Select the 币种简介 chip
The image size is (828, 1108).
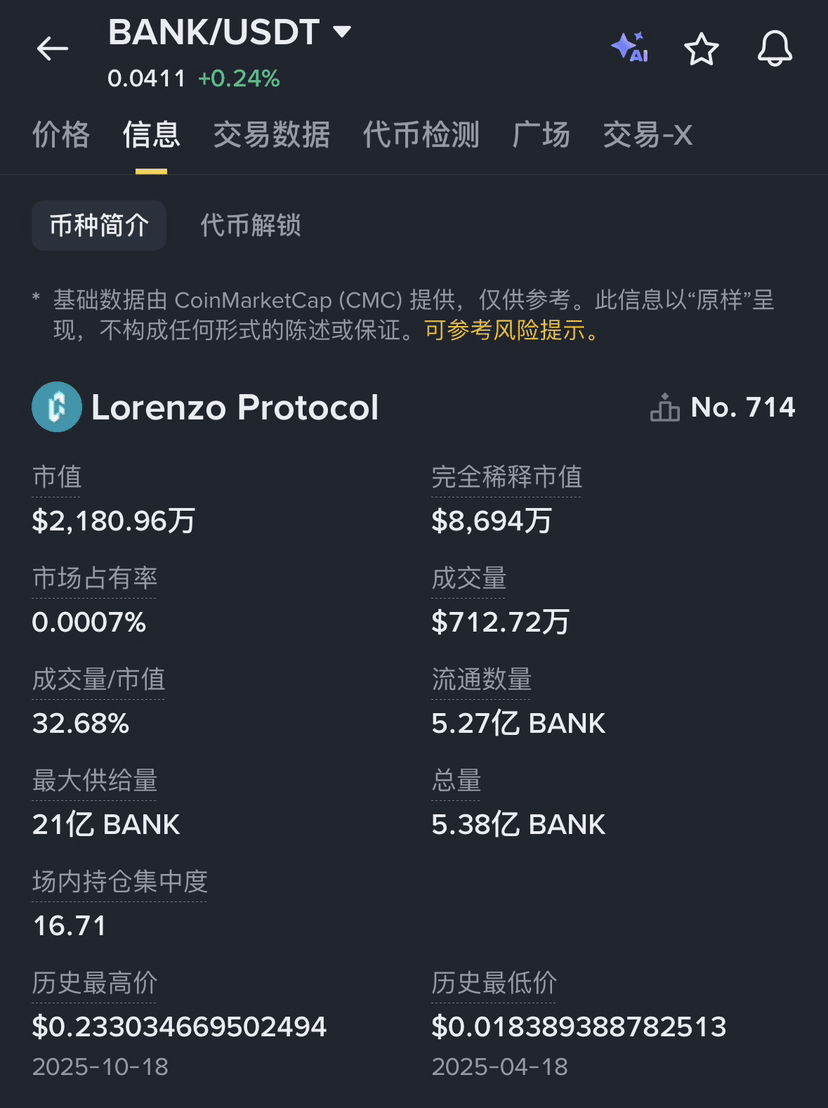[99, 225]
